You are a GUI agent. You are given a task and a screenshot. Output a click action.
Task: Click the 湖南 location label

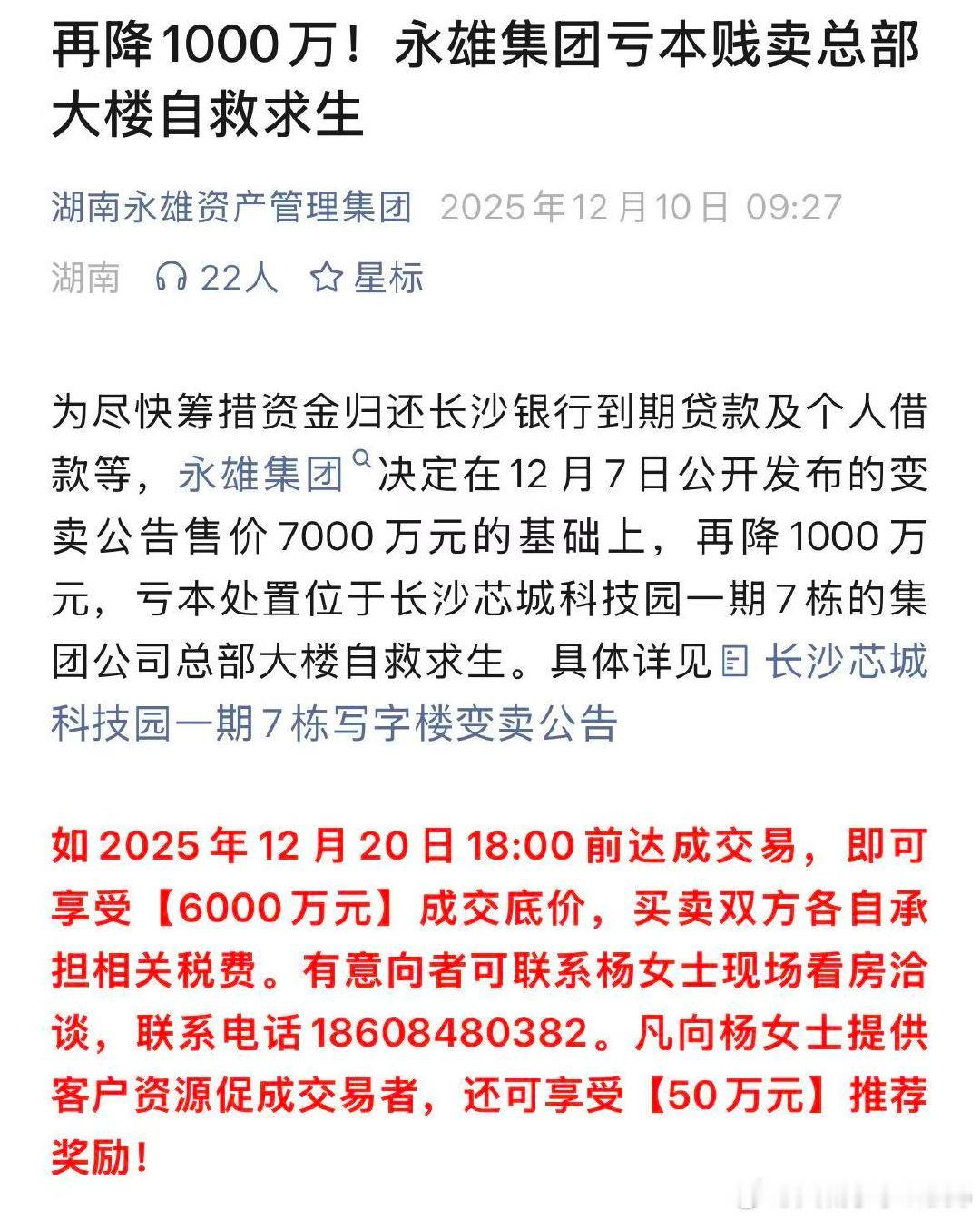86,280
